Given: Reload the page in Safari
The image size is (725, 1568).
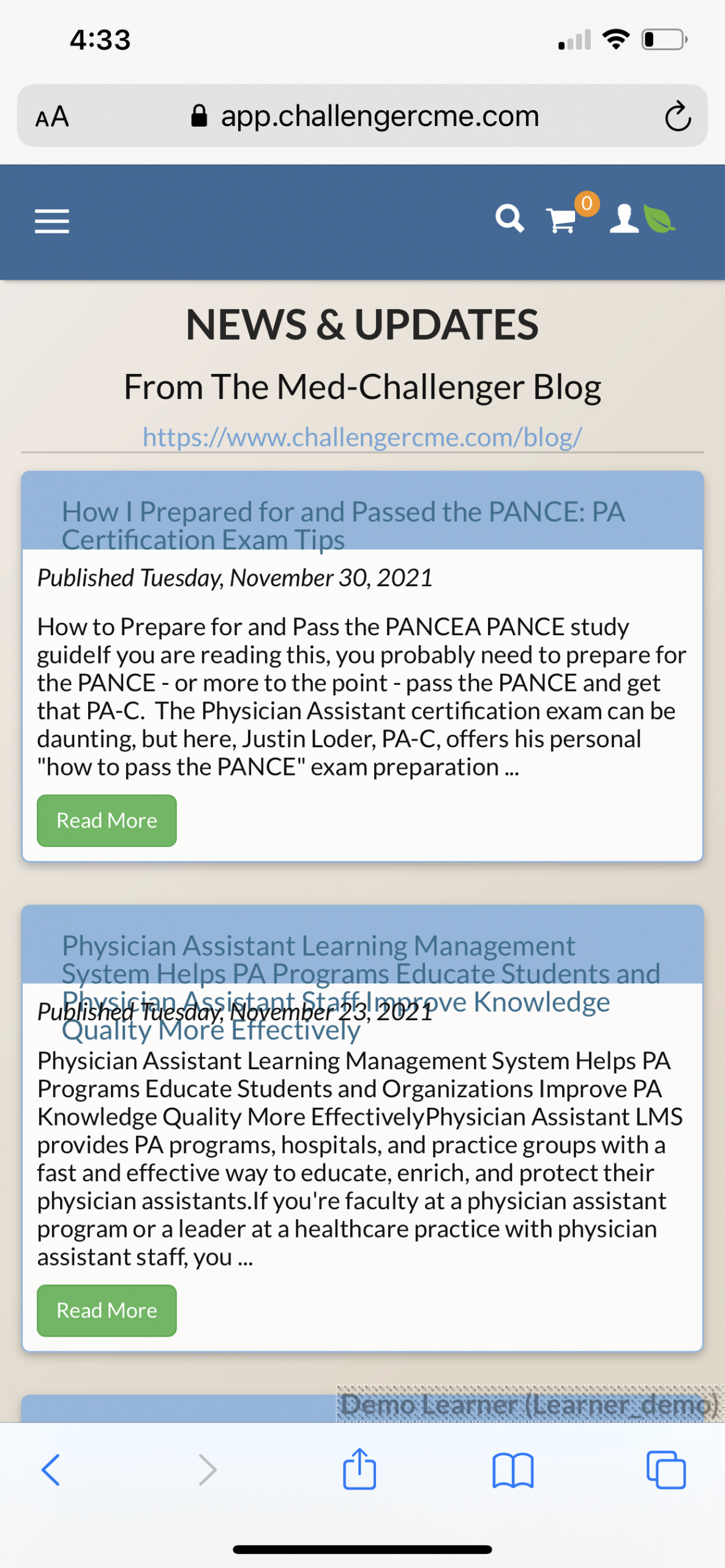Looking at the screenshot, I should click(x=677, y=116).
